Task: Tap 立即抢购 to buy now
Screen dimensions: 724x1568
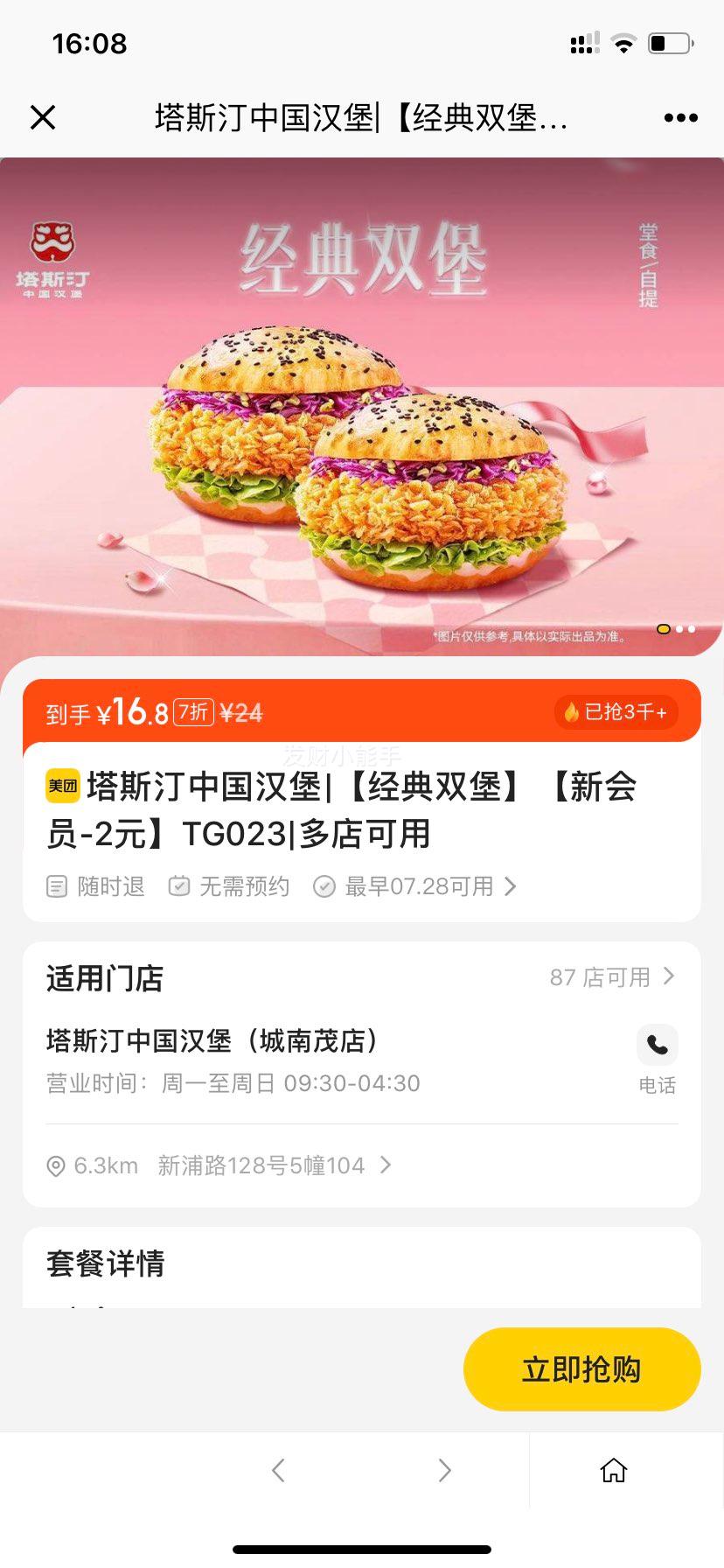Action: pos(581,1369)
